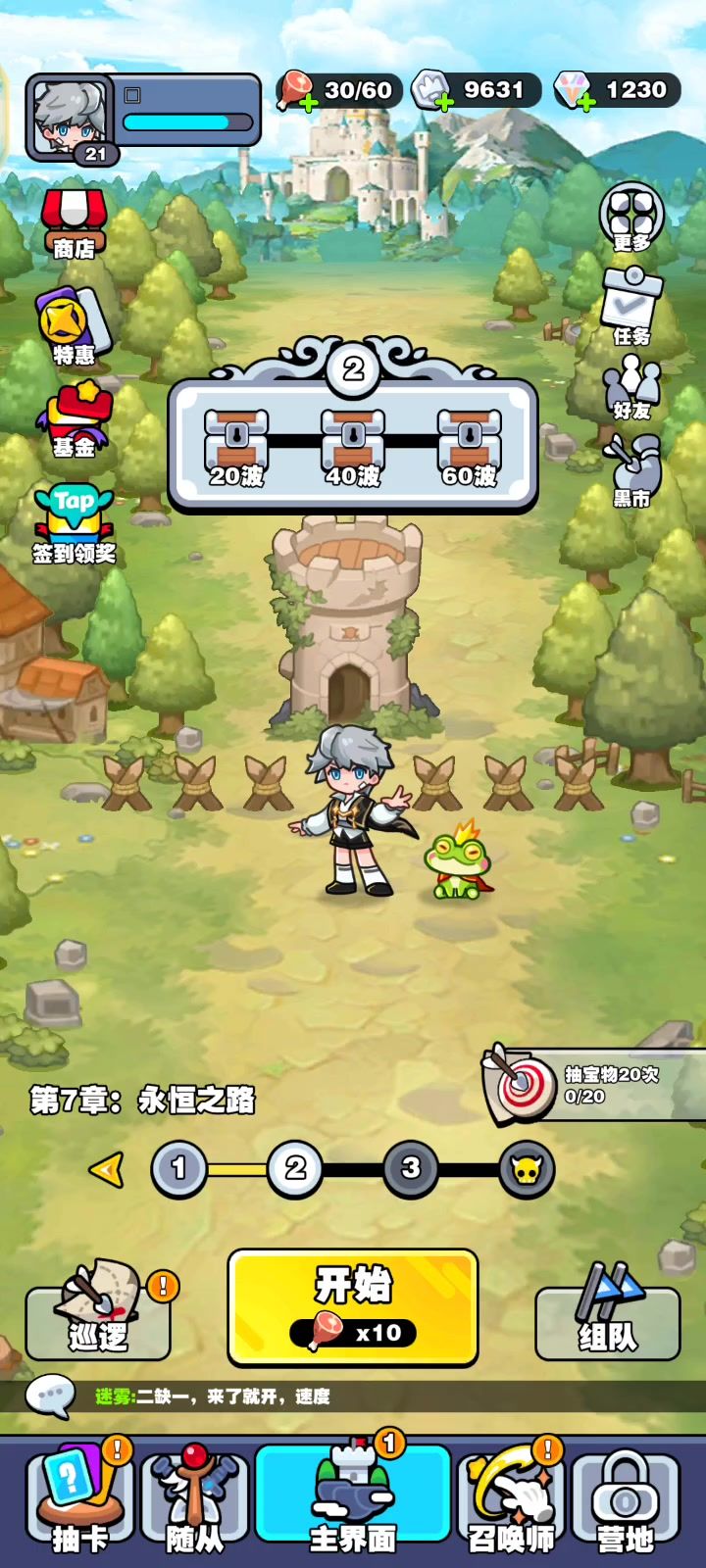Image resolution: width=706 pixels, height=1568 pixels.
Task: Open the 商店 shop icon
Action: (x=75, y=223)
